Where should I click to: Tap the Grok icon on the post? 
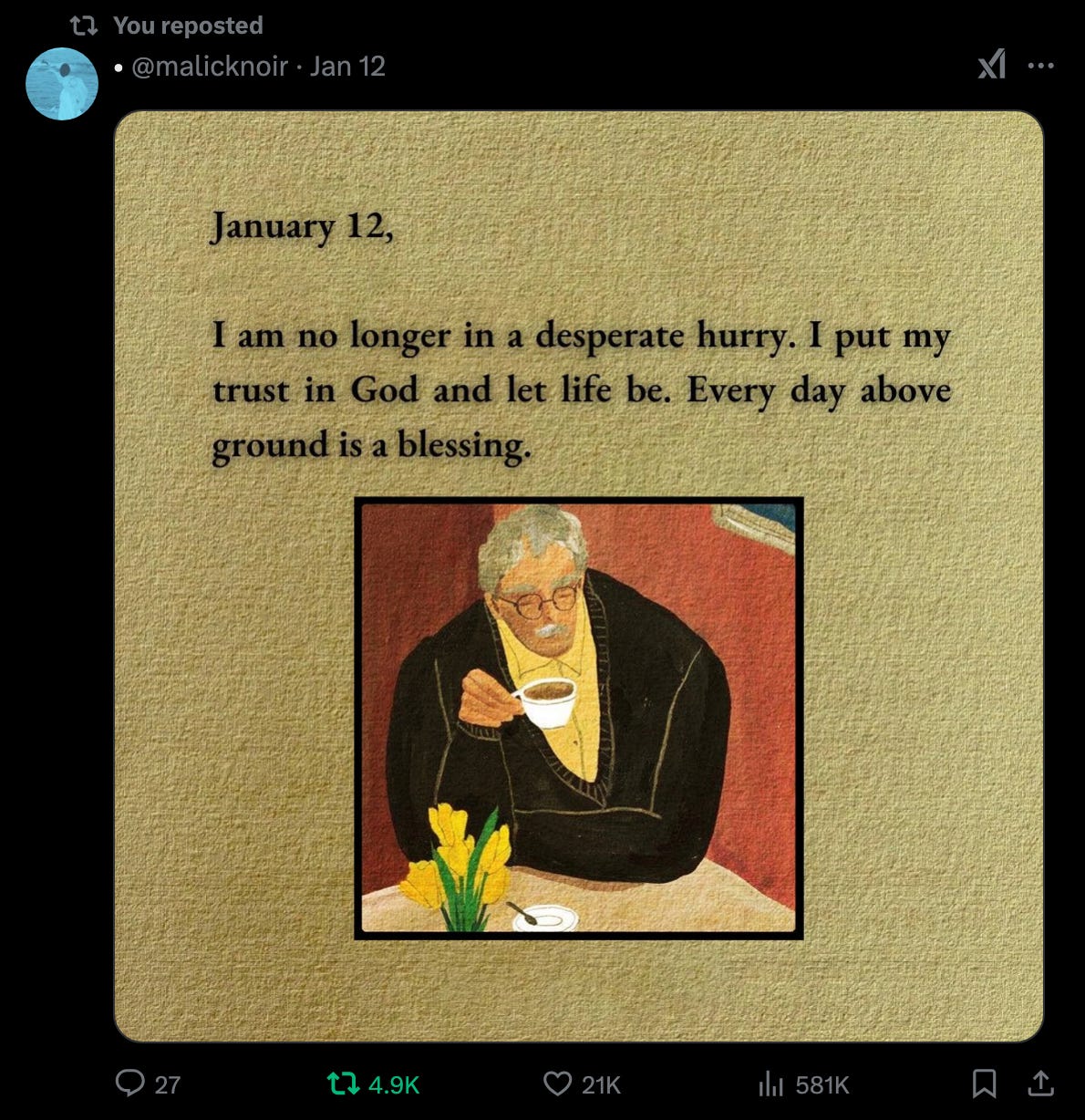point(992,66)
